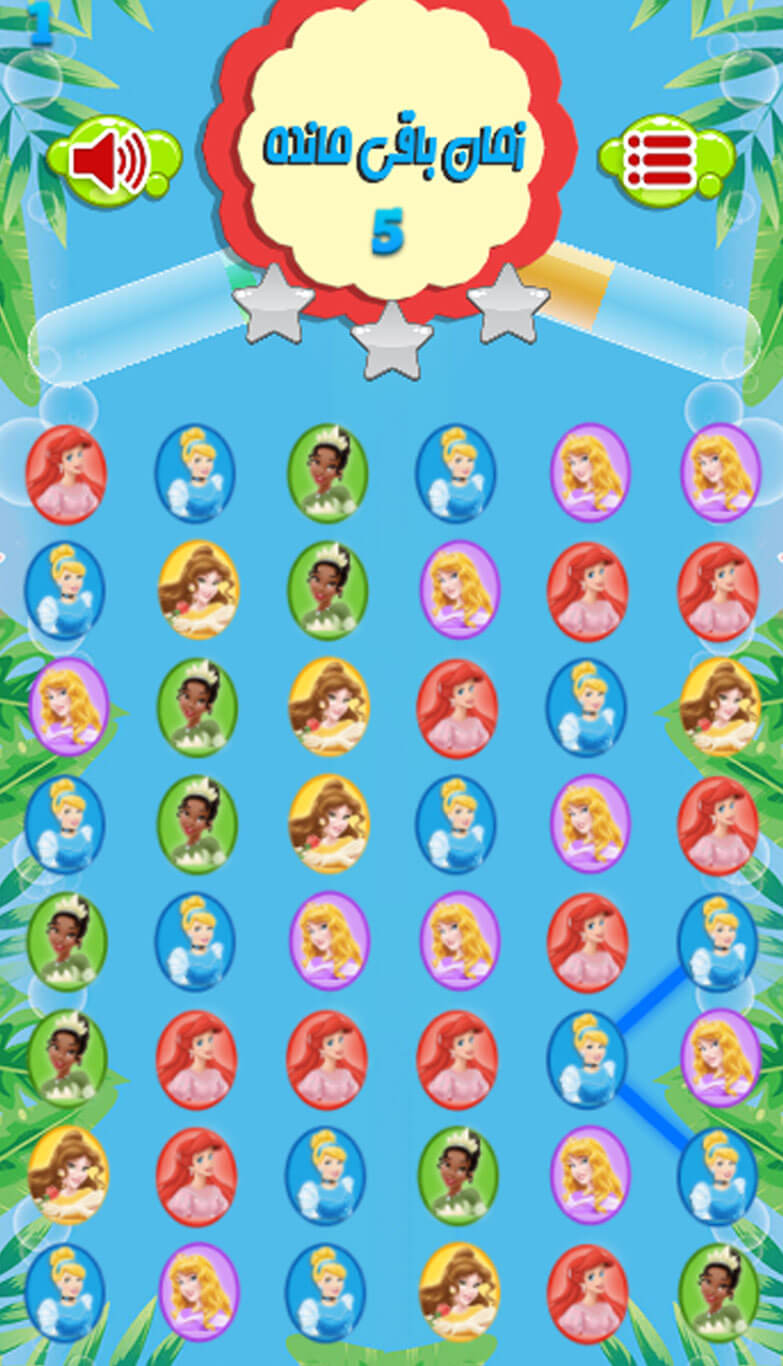Viewport: 783px width, 1366px height.
Task: Tap the Cinderella tile joining both blue lines
Action: [x=587, y=1059]
